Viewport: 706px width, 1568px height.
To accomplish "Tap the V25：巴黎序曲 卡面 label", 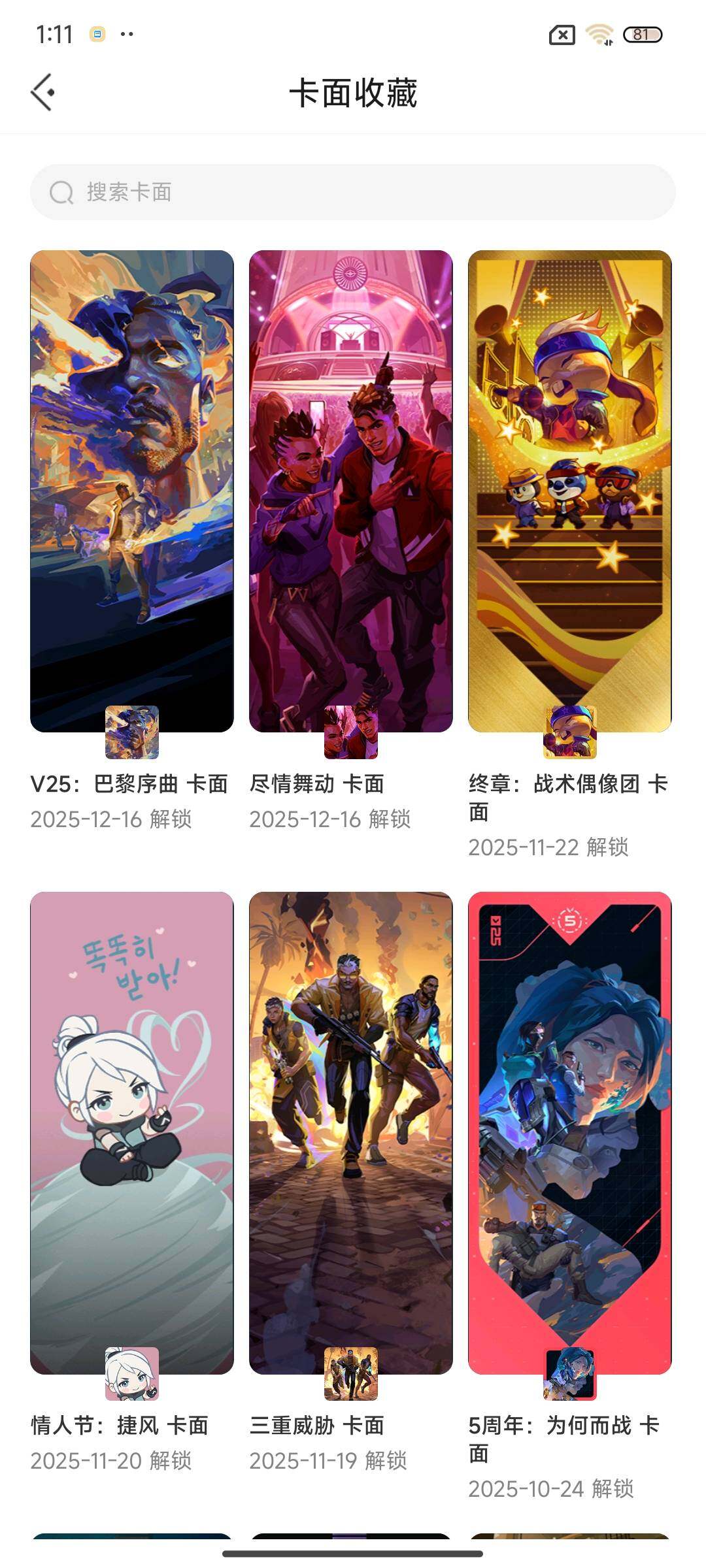I will (x=131, y=785).
